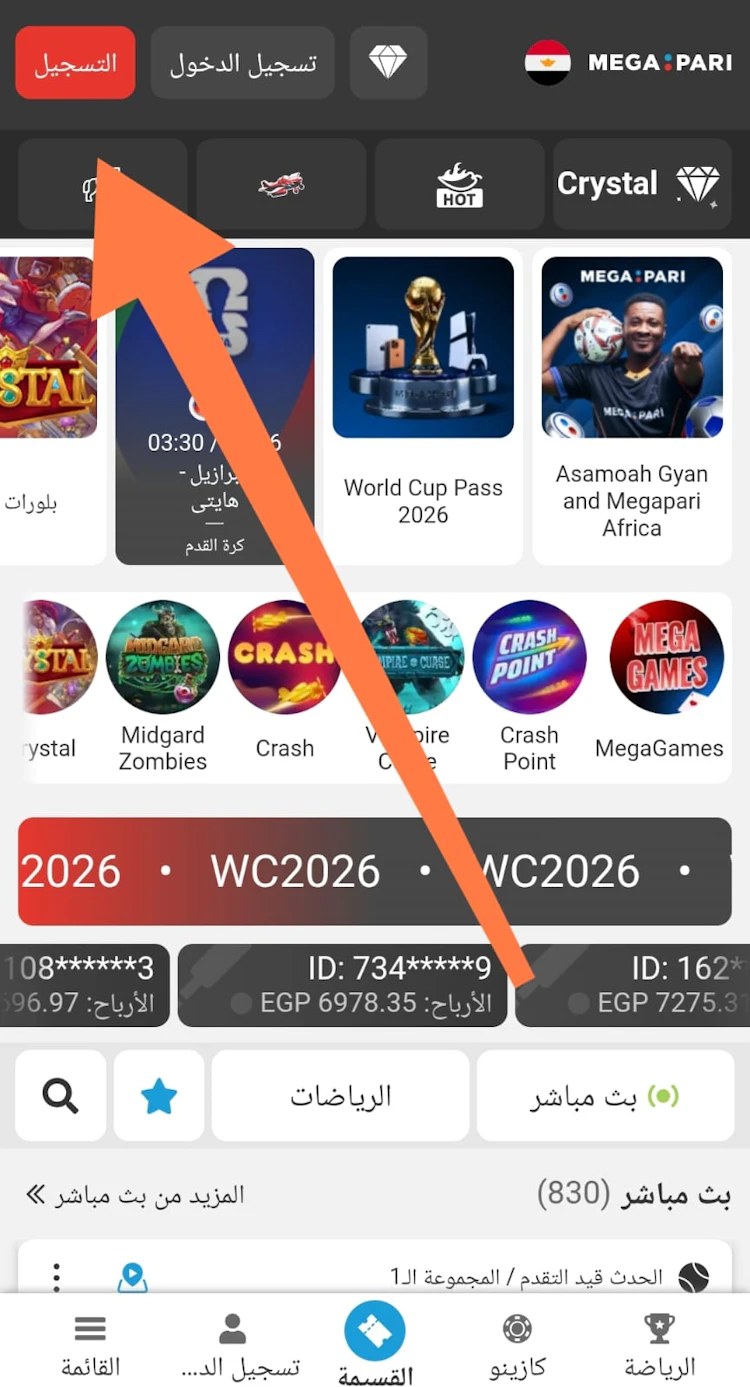Select the بث مباشر live filter chip
Viewport: 750px width, 1387px height.
coord(605,1096)
